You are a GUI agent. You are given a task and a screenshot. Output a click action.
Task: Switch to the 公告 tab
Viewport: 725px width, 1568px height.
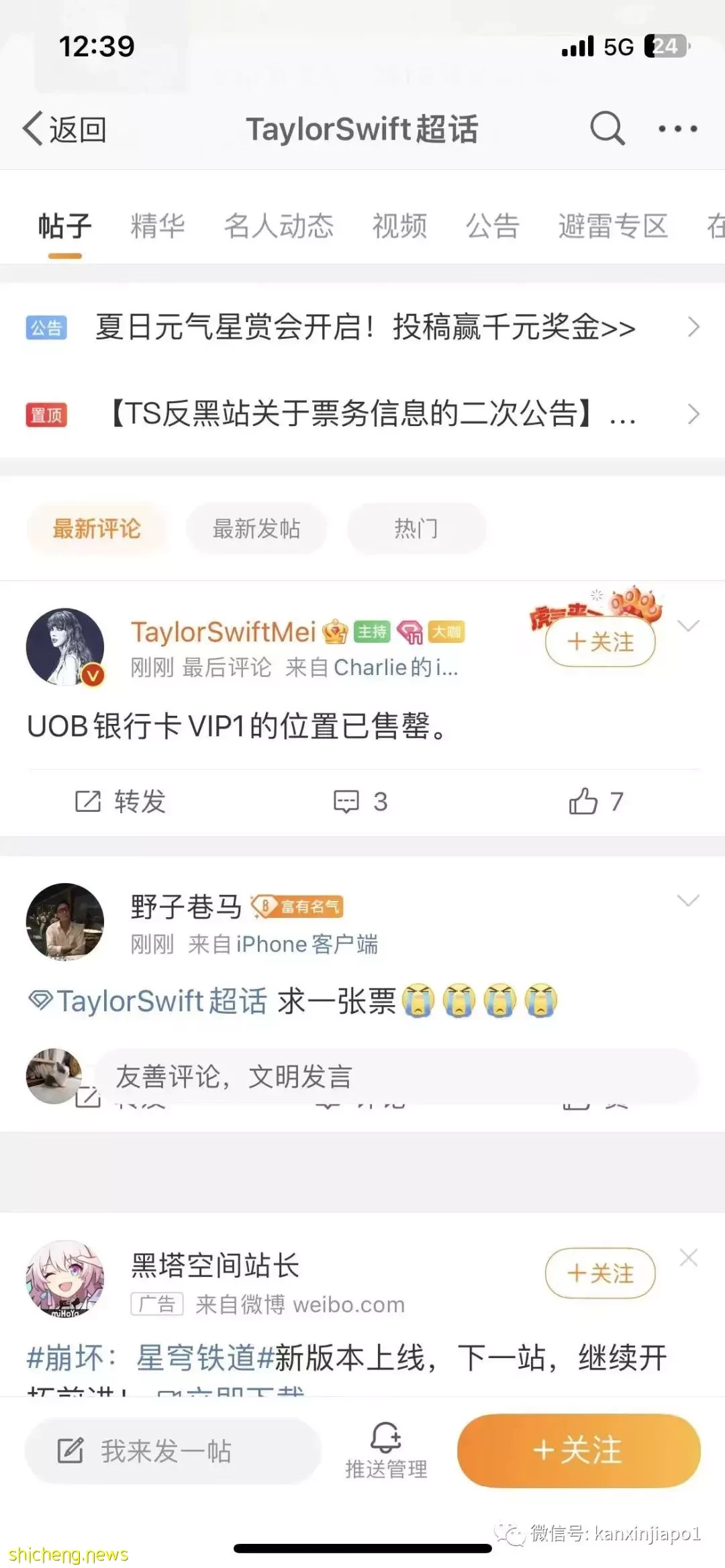[493, 226]
